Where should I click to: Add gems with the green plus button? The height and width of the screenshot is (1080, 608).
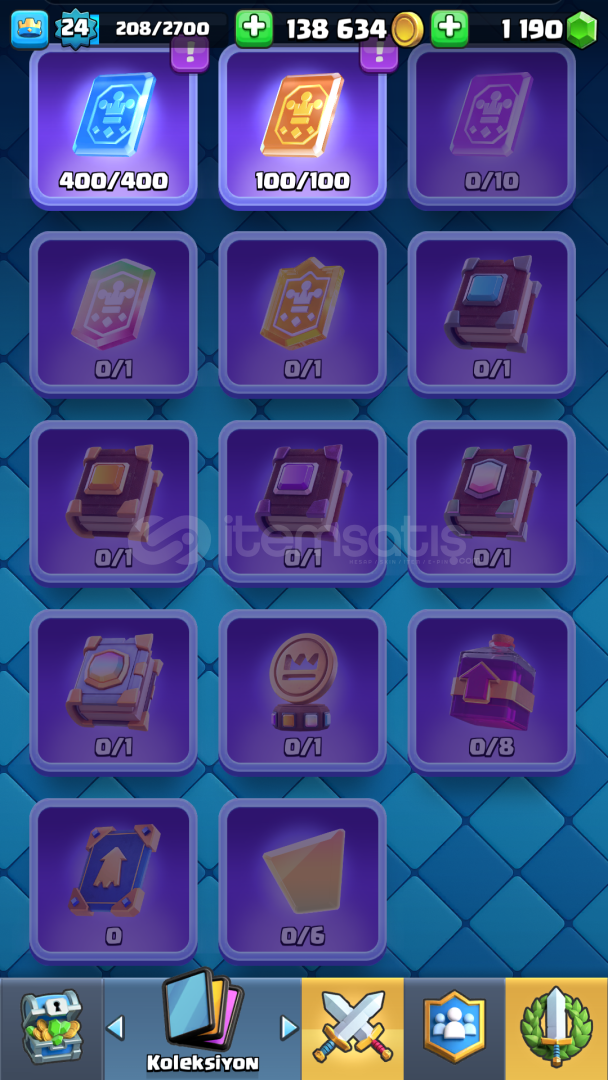450,28
